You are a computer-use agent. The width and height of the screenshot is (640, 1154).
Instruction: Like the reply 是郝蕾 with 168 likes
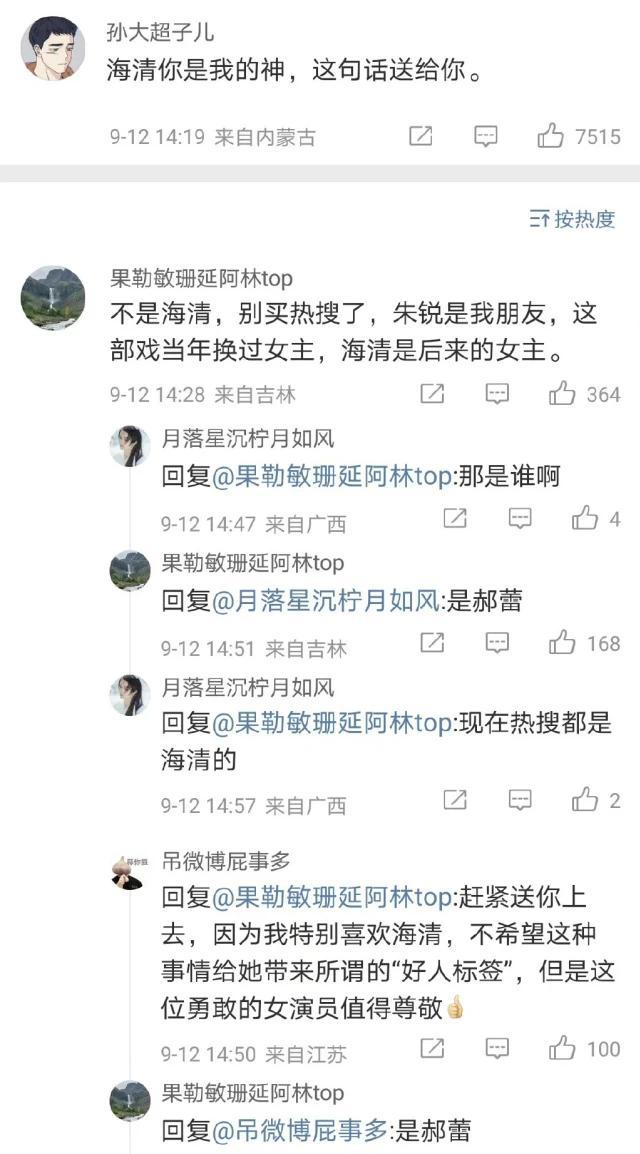point(562,642)
